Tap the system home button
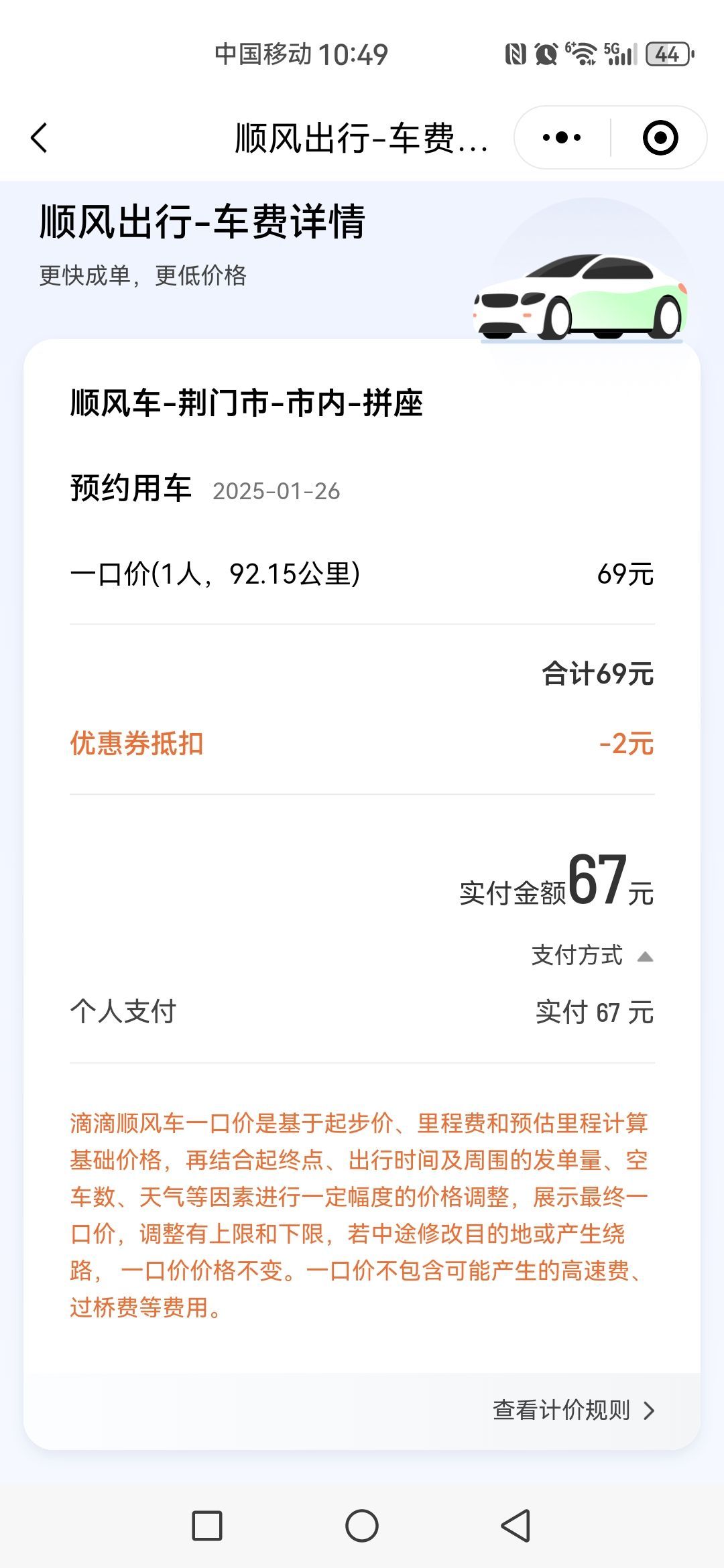Screen dimensions: 724x1568 [362, 1526]
